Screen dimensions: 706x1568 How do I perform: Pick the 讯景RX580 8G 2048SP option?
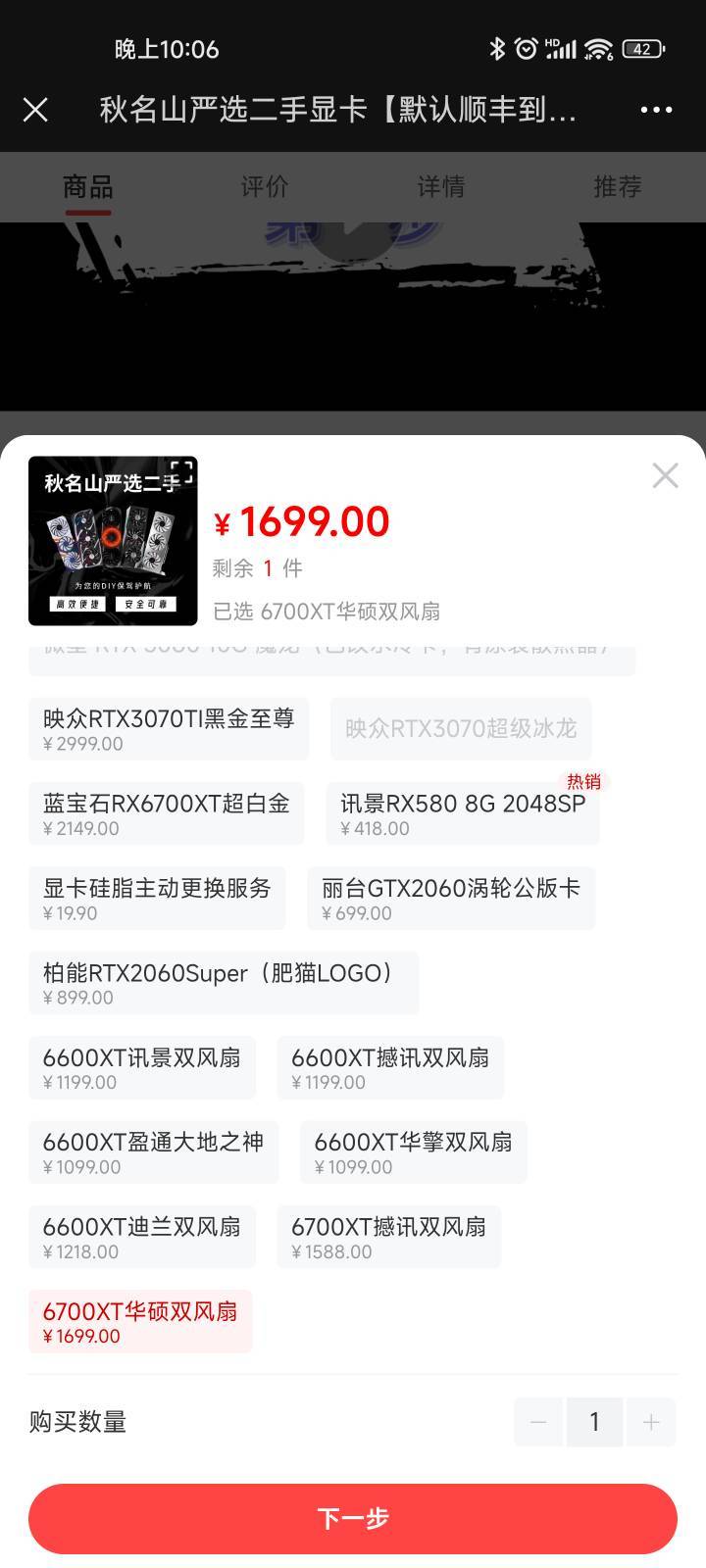(x=463, y=813)
